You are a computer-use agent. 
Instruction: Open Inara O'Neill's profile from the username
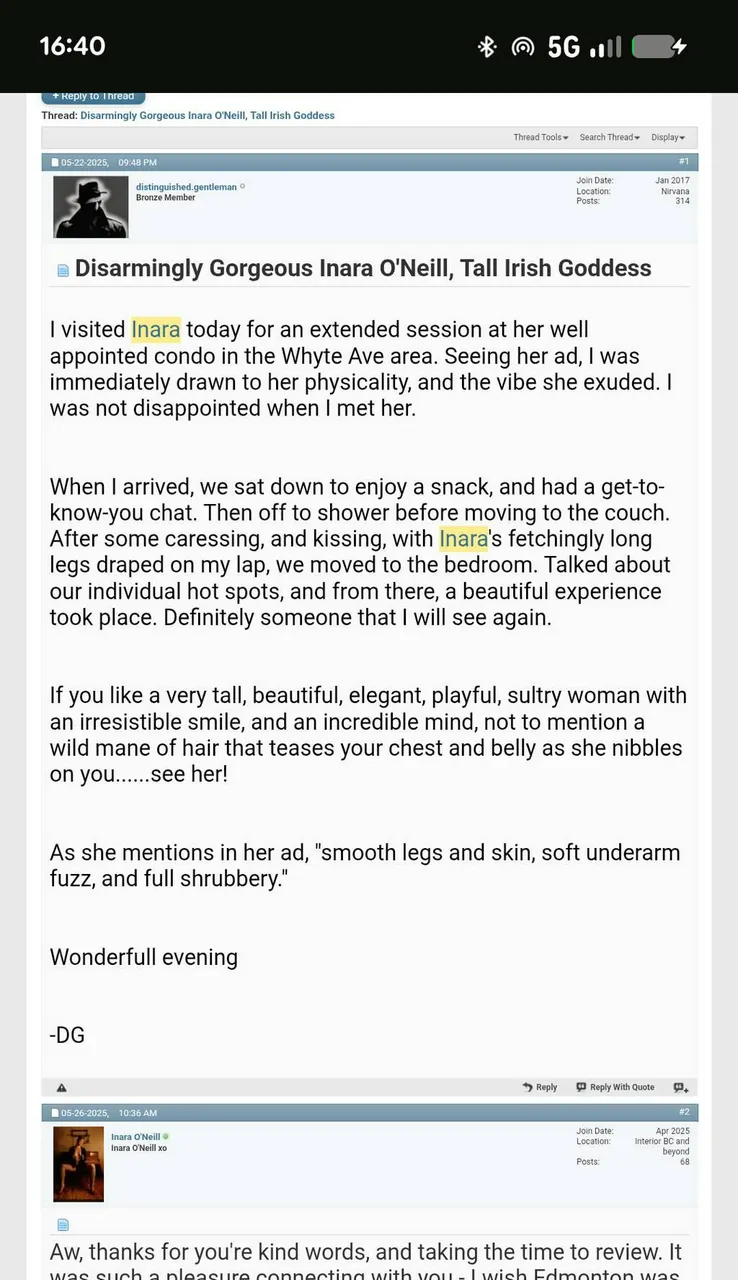point(135,1137)
